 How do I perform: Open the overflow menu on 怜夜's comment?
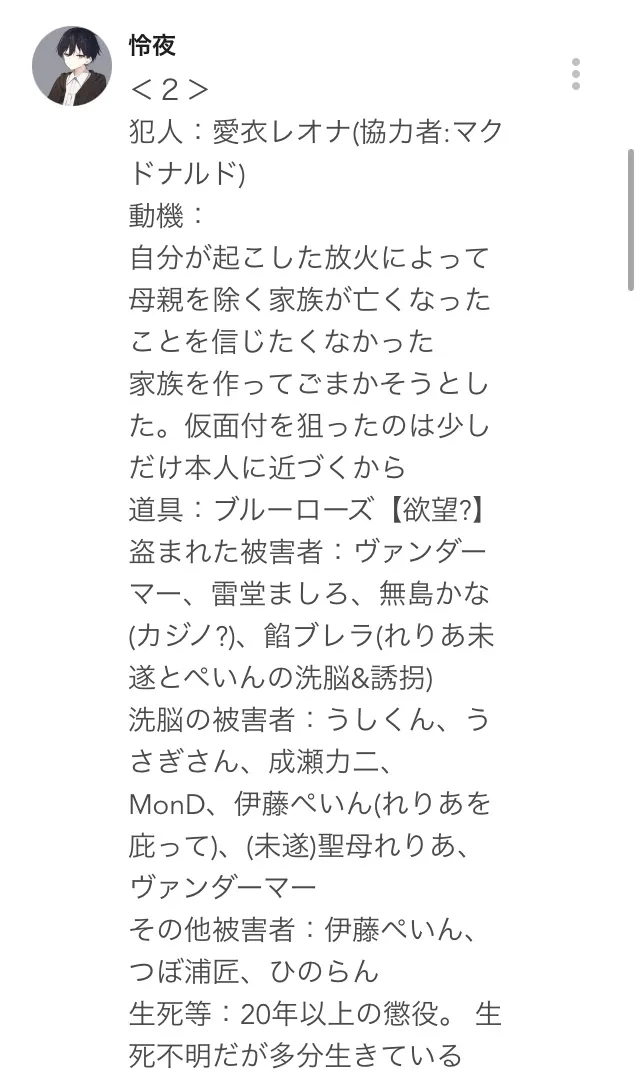[576, 74]
